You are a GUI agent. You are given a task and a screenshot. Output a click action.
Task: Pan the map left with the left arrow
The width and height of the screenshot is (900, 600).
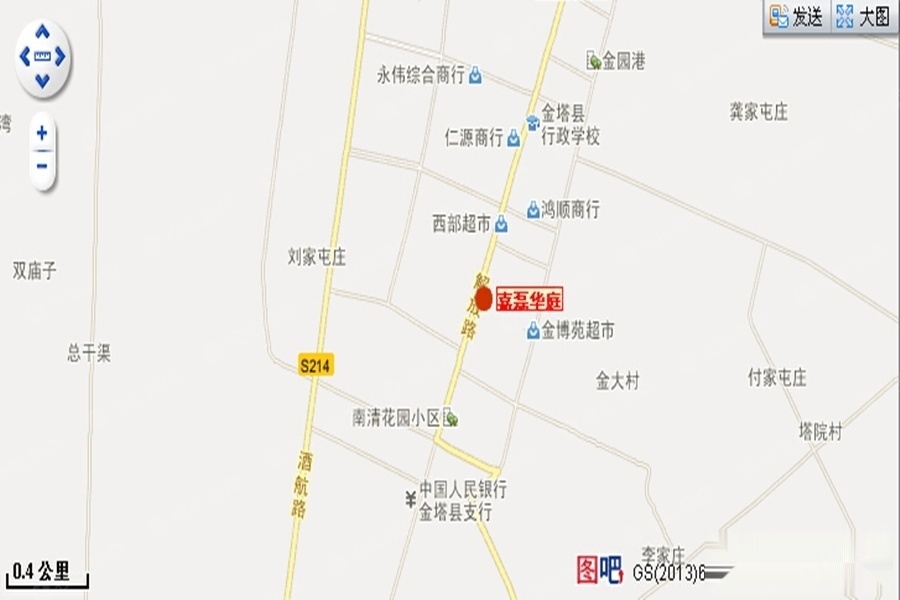click(x=24, y=57)
